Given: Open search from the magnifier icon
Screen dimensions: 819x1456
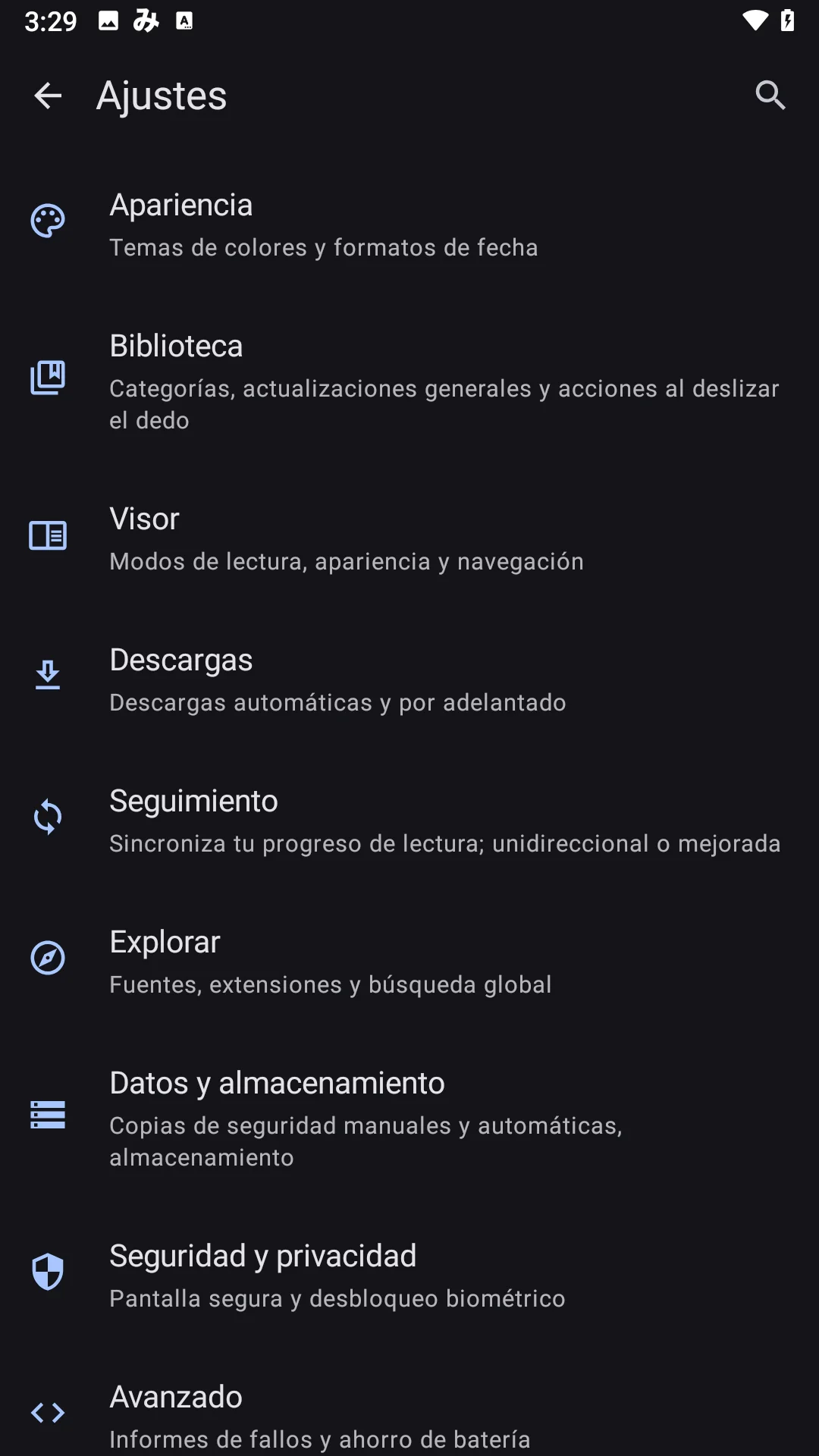Looking at the screenshot, I should click(x=770, y=95).
